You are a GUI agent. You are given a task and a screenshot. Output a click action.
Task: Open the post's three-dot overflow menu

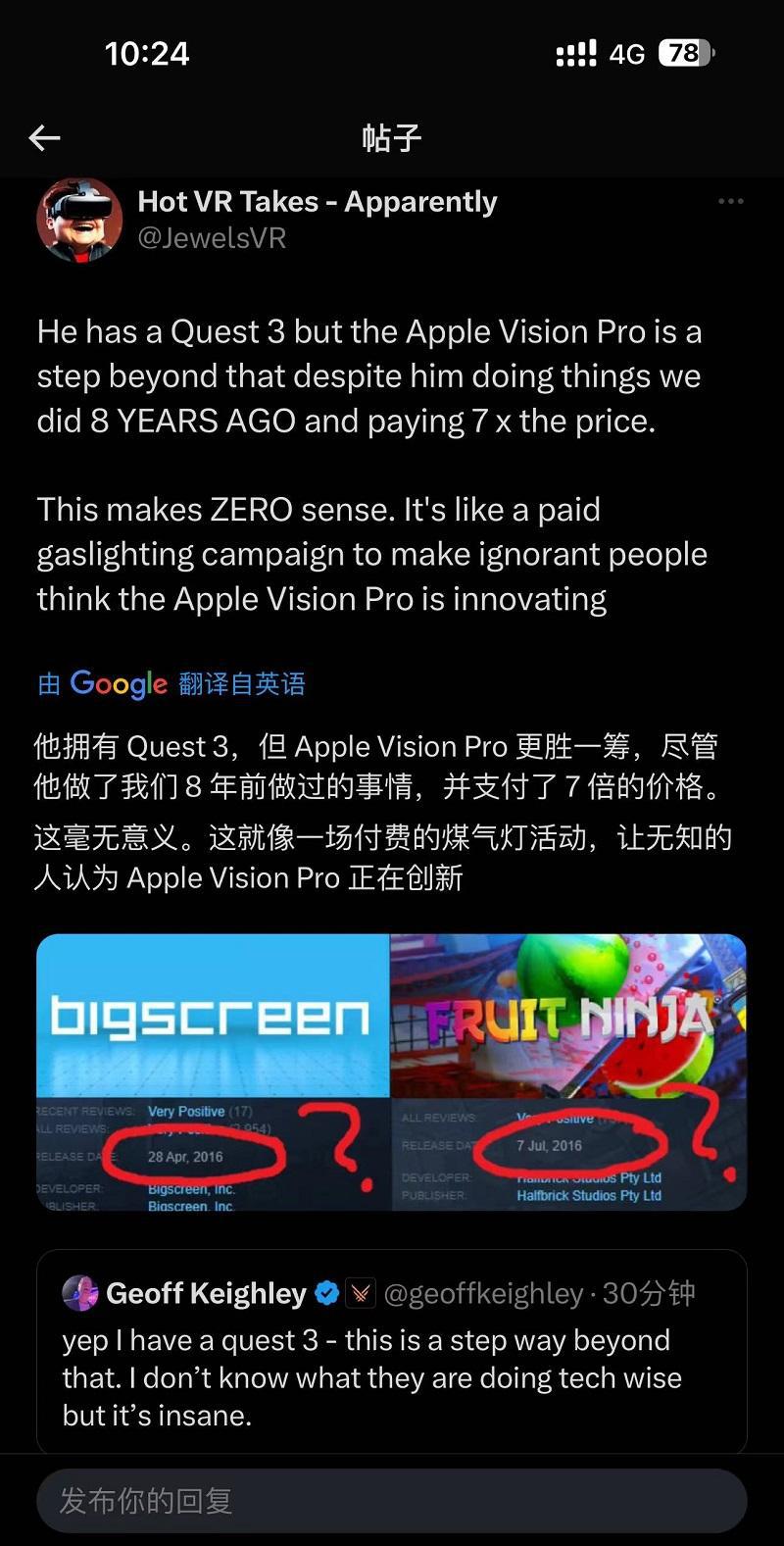730,201
